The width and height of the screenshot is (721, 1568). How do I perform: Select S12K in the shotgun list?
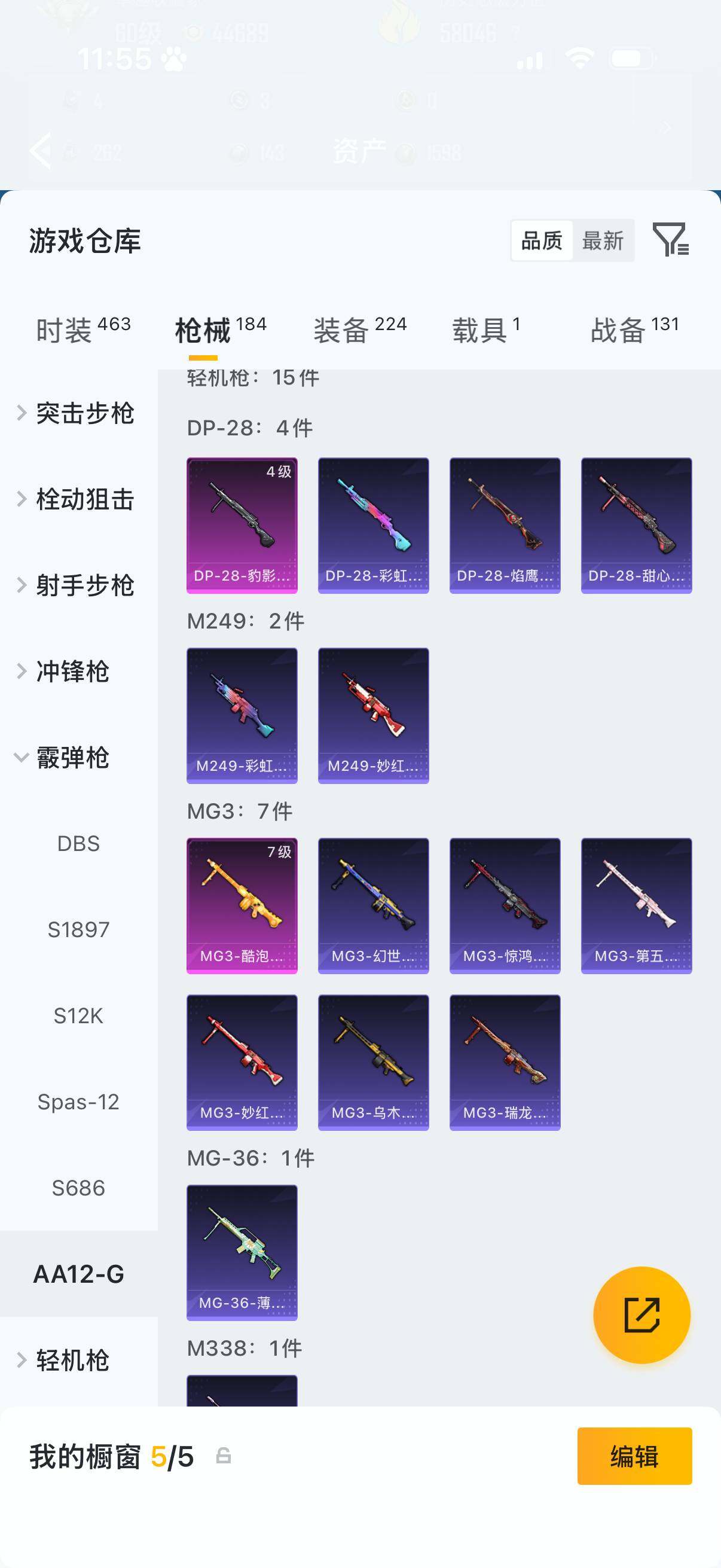tap(78, 1016)
